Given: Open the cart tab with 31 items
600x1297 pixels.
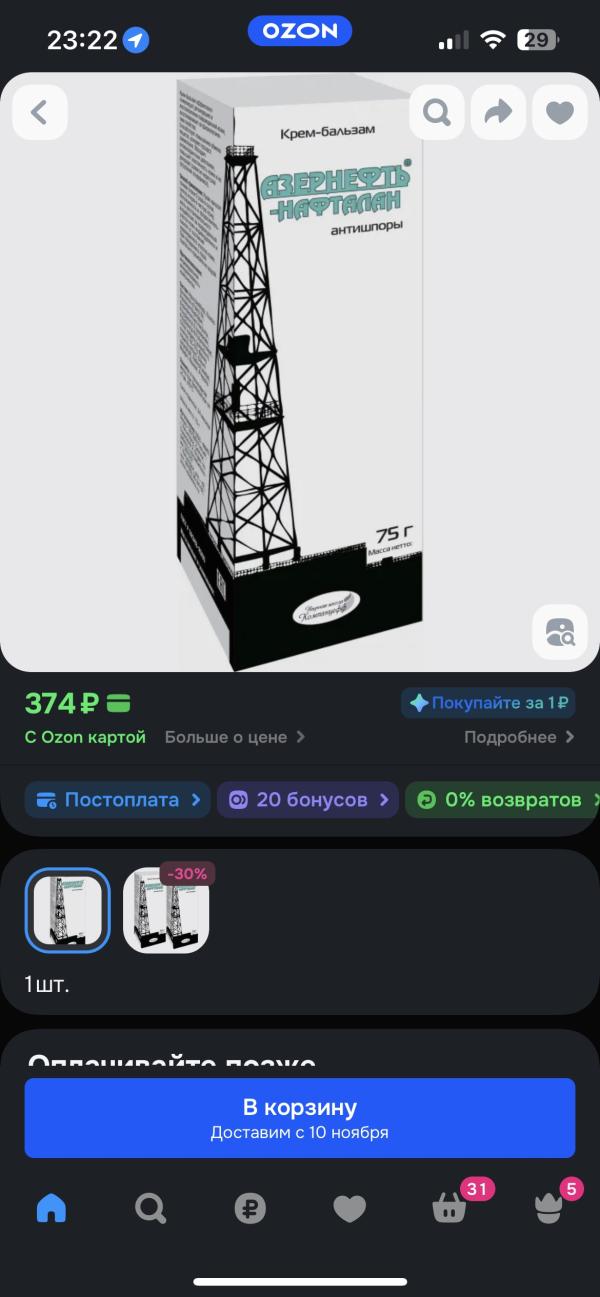Looking at the screenshot, I should pyautogui.click(x=450, y=1209).
